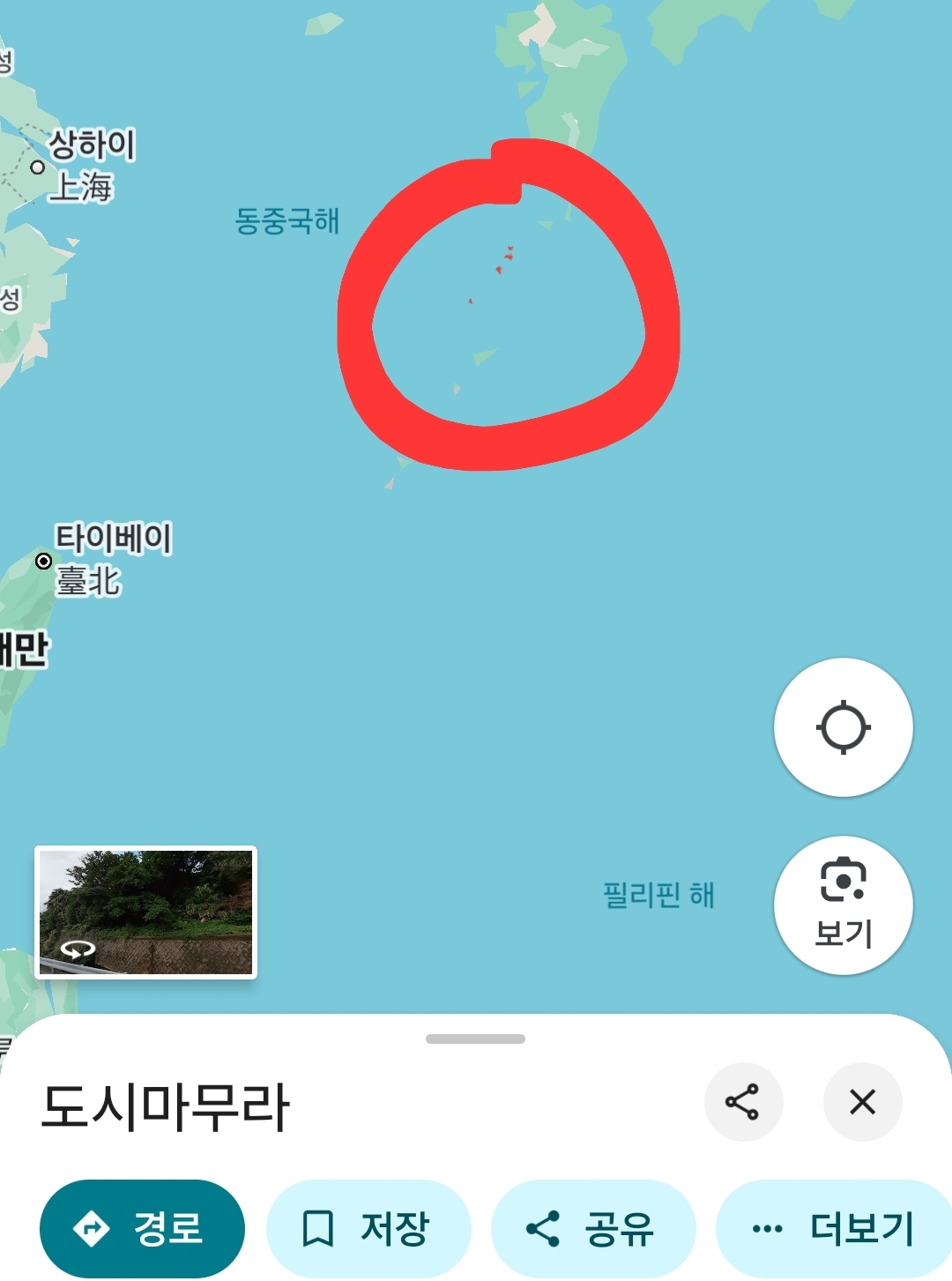Screen dimensions: 952x1281
Task: Open the Street View photo thumbnail
Action: point(145,912)
